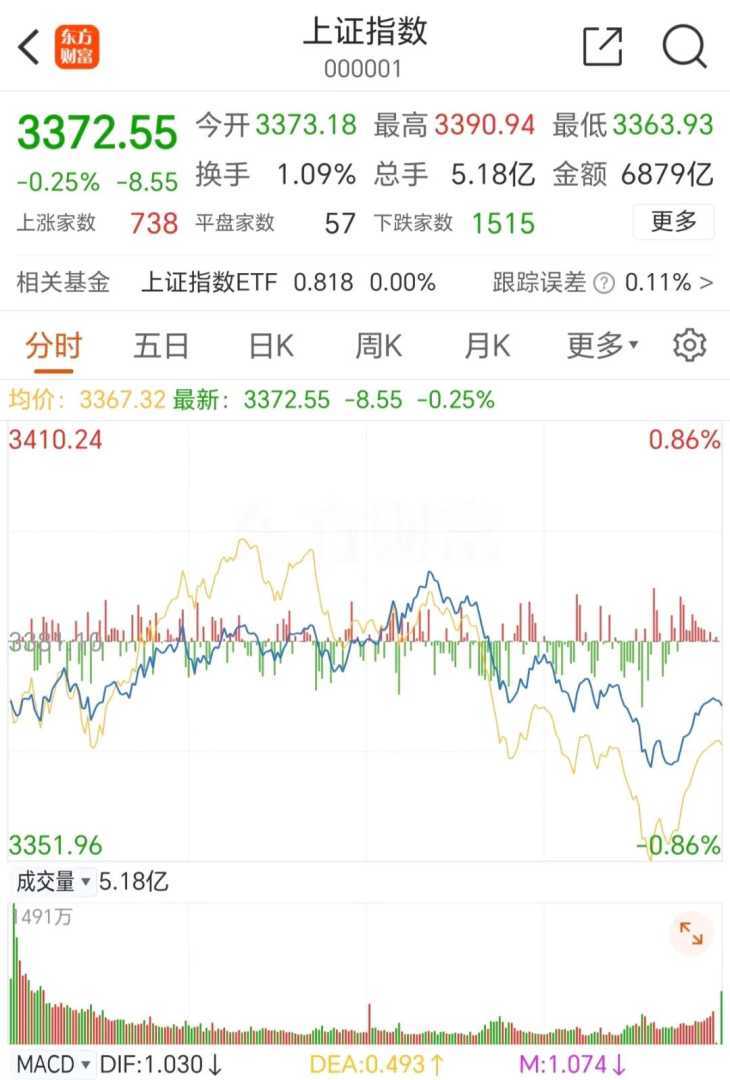The width and height of the screenshot is (730, 1080).
Task: Switch to the 五日 chart tab
Action: pos(161,346)
